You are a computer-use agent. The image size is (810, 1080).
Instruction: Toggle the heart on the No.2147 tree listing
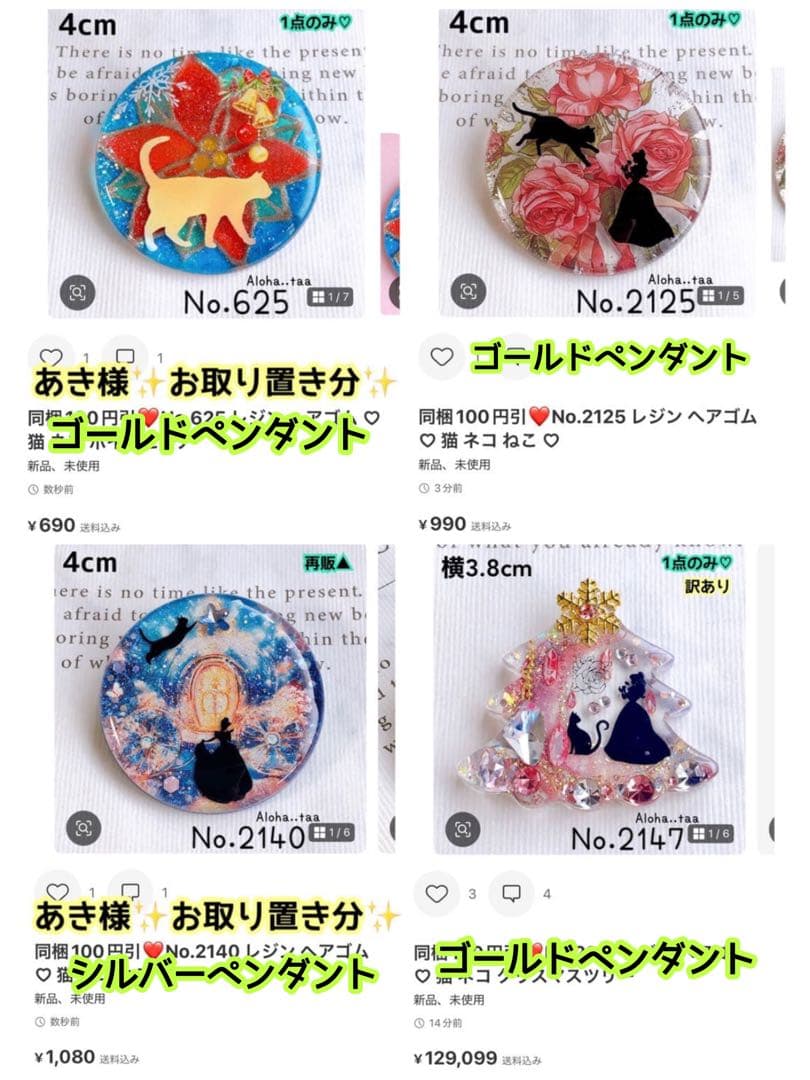(435, 893)
